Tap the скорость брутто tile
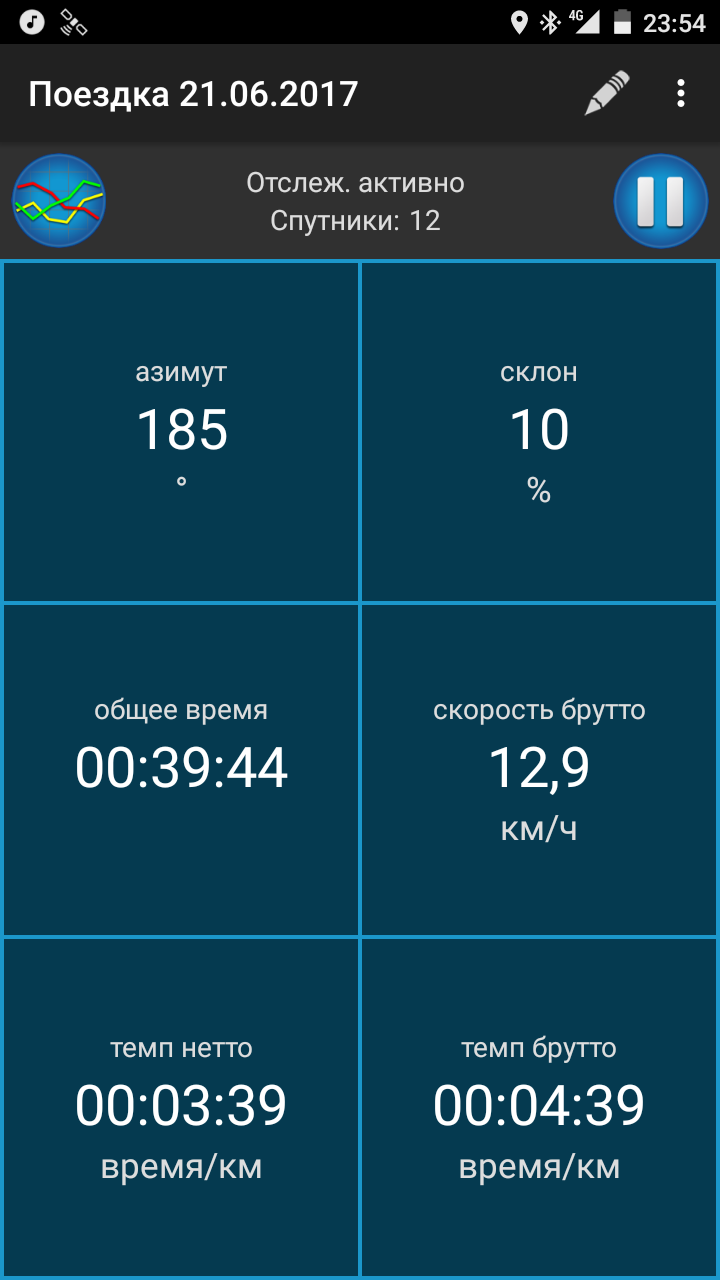The image size is (720, 1280). 539,770
